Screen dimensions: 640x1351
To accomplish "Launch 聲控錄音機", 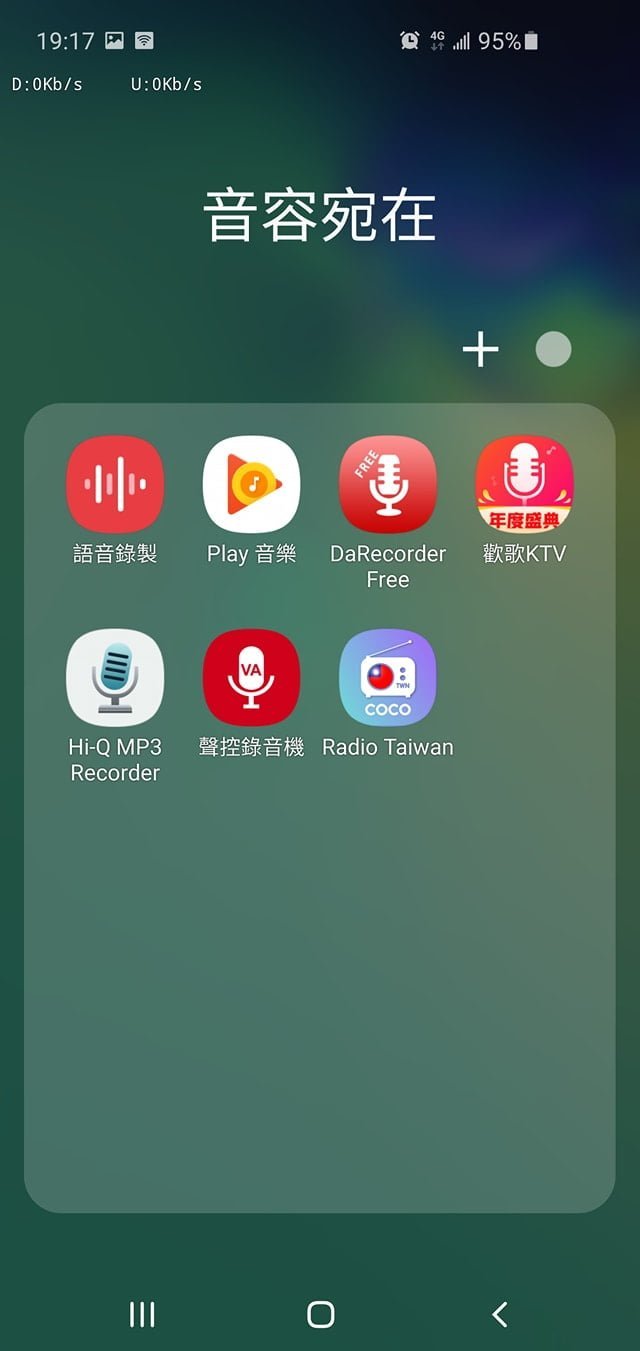I will tap(251, 678).
